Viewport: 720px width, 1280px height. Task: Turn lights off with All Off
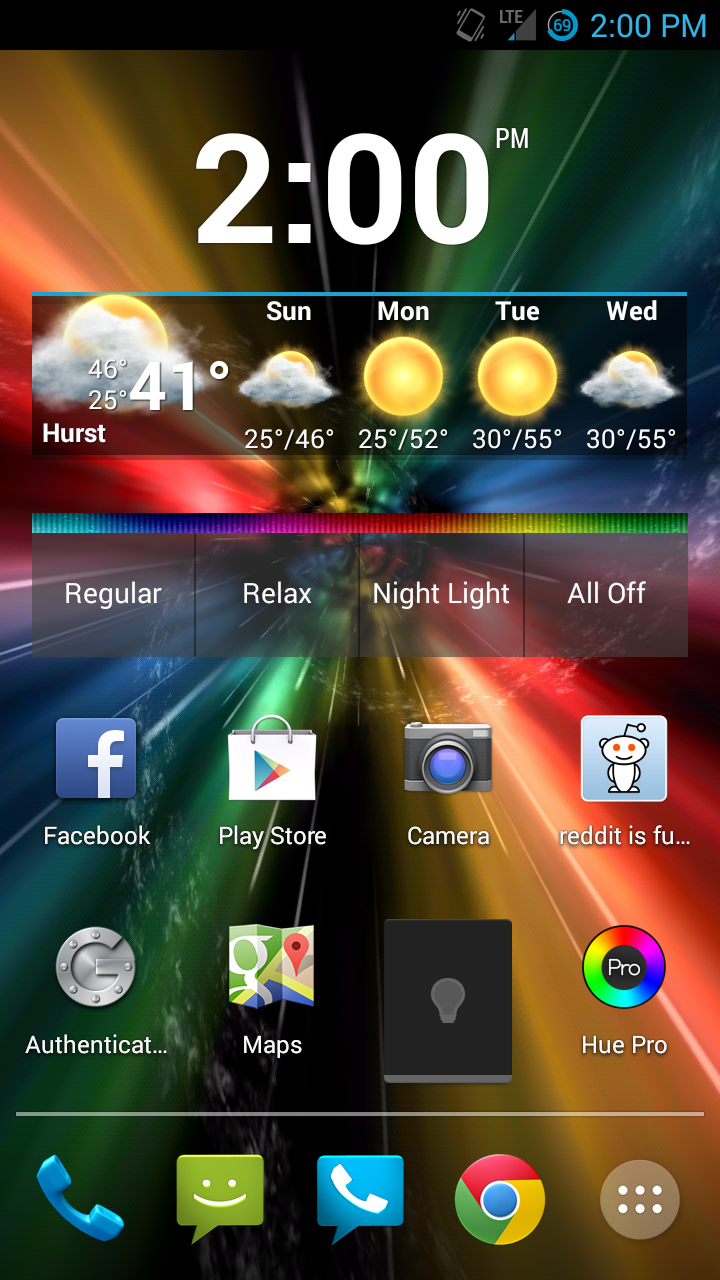(x=606, y=594)
